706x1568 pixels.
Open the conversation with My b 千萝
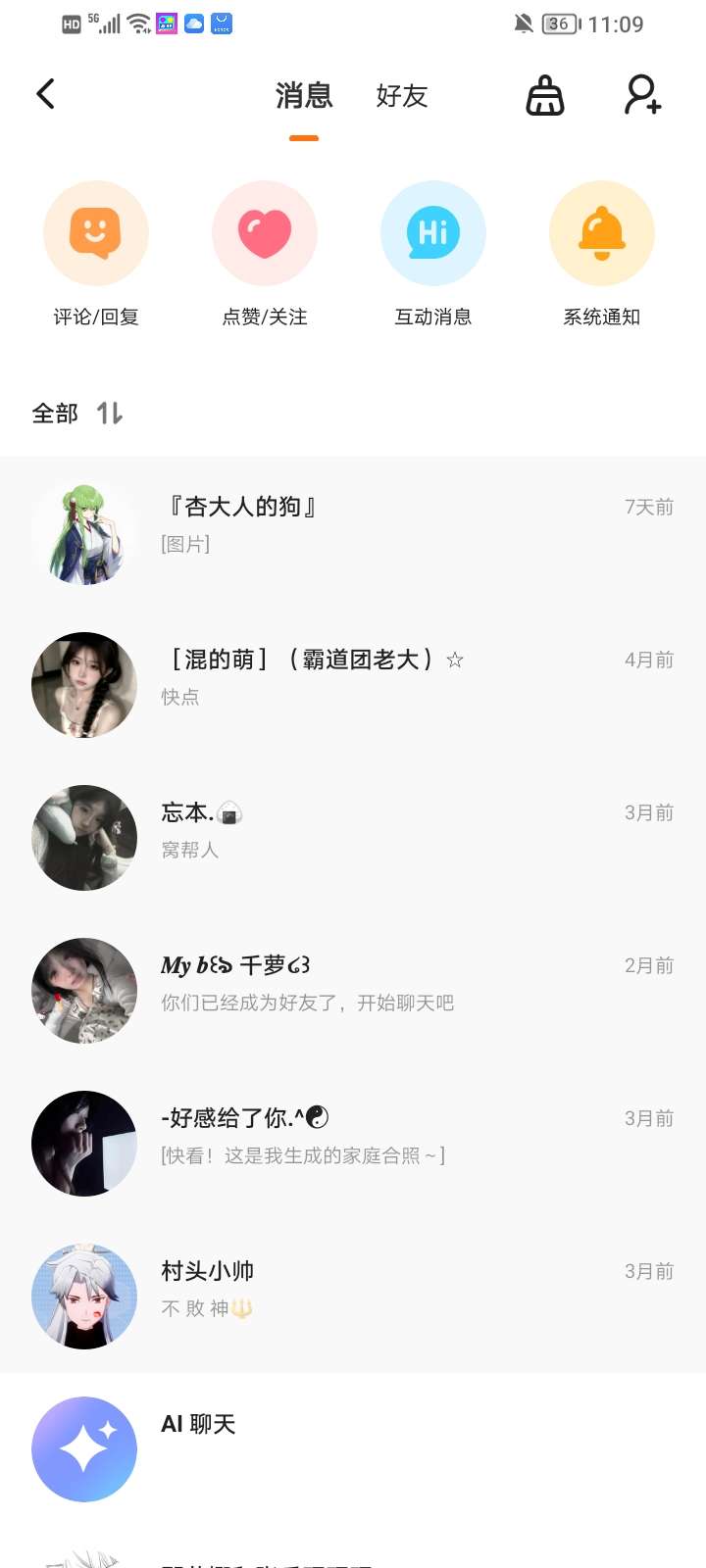(353, 991)
